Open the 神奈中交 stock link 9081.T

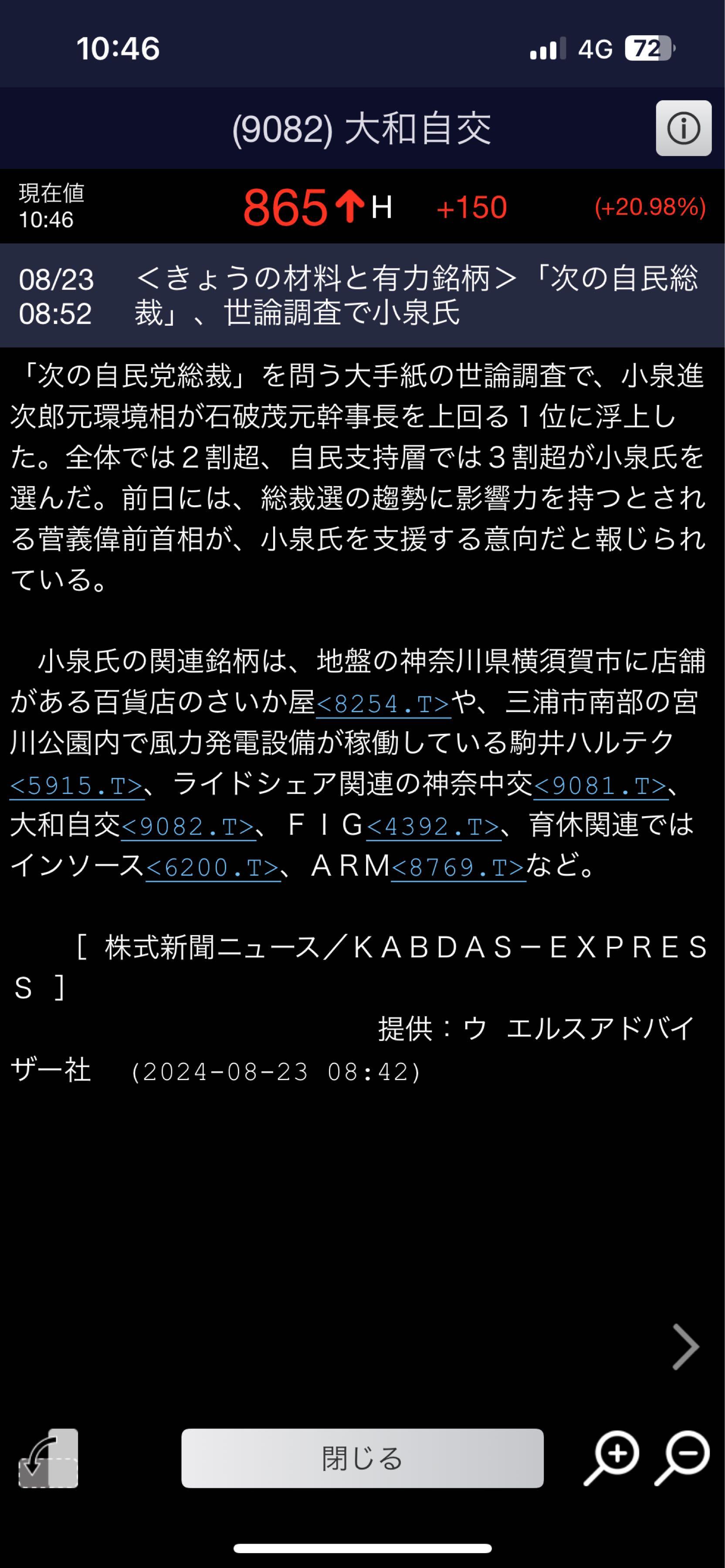[x=600, y=786]
